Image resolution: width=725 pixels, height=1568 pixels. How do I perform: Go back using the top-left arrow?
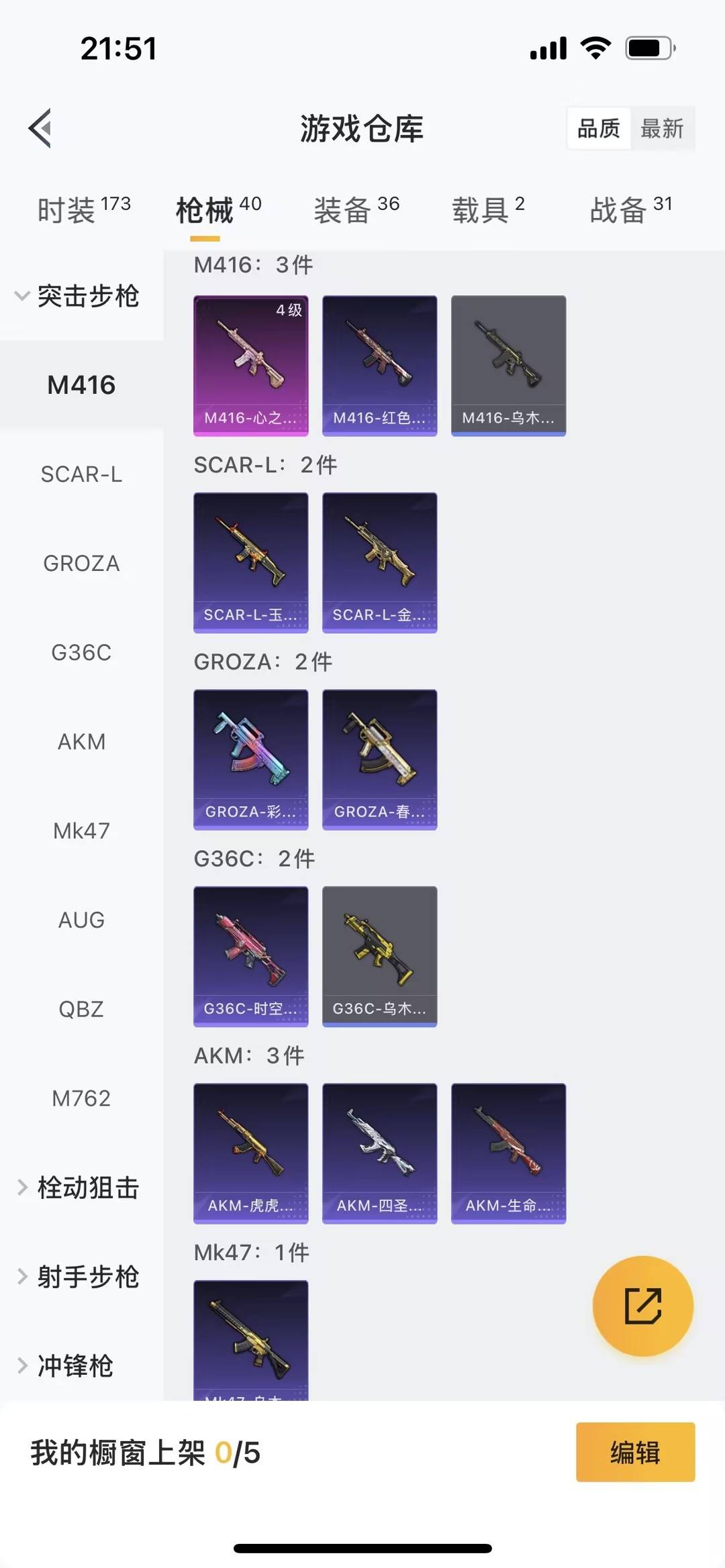40,128
